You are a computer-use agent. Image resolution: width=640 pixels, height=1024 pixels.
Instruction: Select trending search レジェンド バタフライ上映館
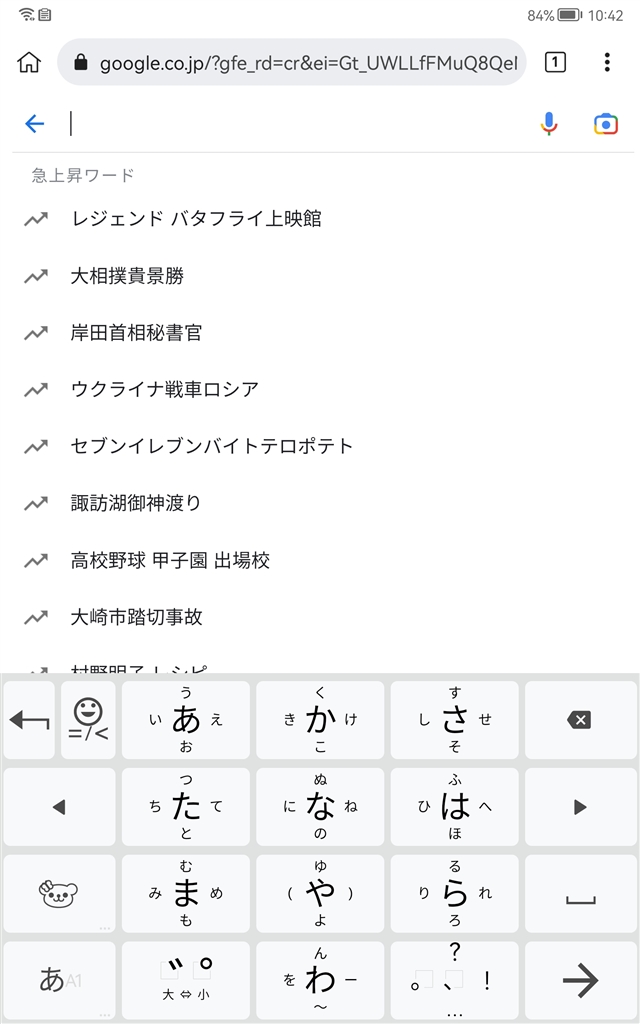tap(196, 218)
